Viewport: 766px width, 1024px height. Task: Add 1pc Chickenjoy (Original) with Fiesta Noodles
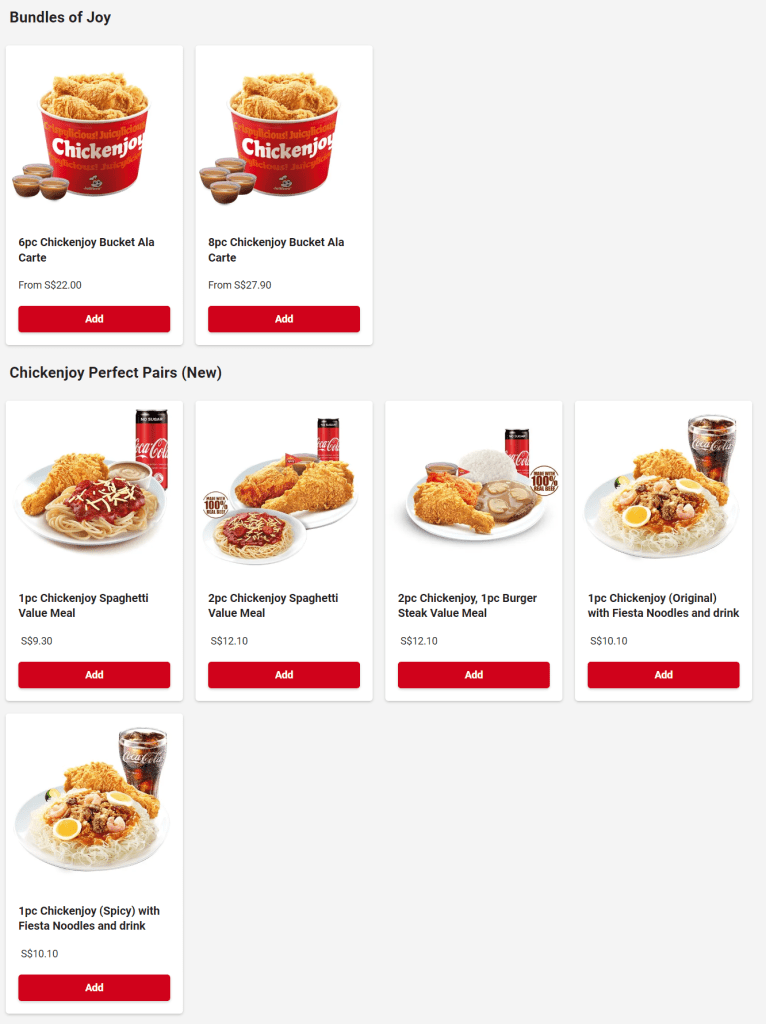click(x=663, y=675)
